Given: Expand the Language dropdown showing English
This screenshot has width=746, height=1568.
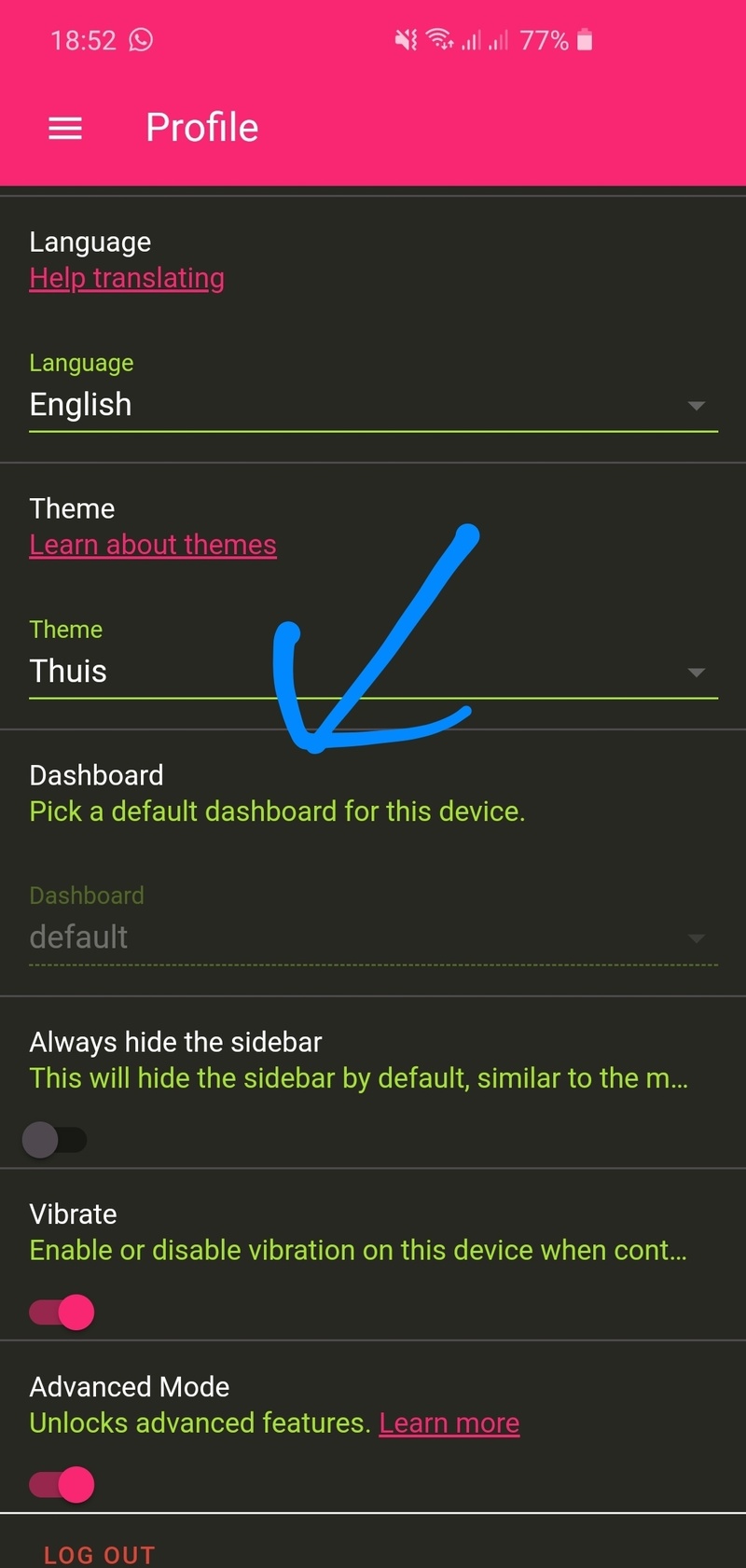Looking at the screenshot, I should click(x=373, y=405).
